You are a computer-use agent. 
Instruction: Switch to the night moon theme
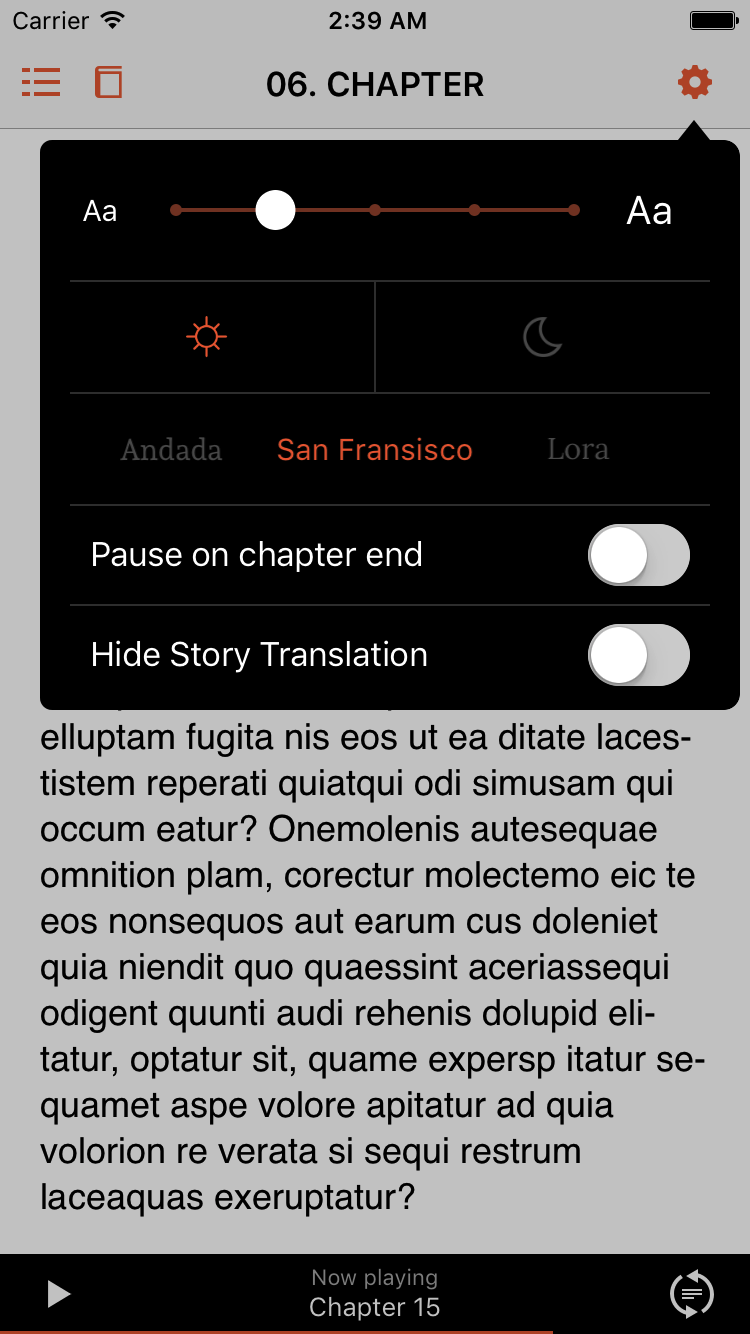[x=543, y=337]
